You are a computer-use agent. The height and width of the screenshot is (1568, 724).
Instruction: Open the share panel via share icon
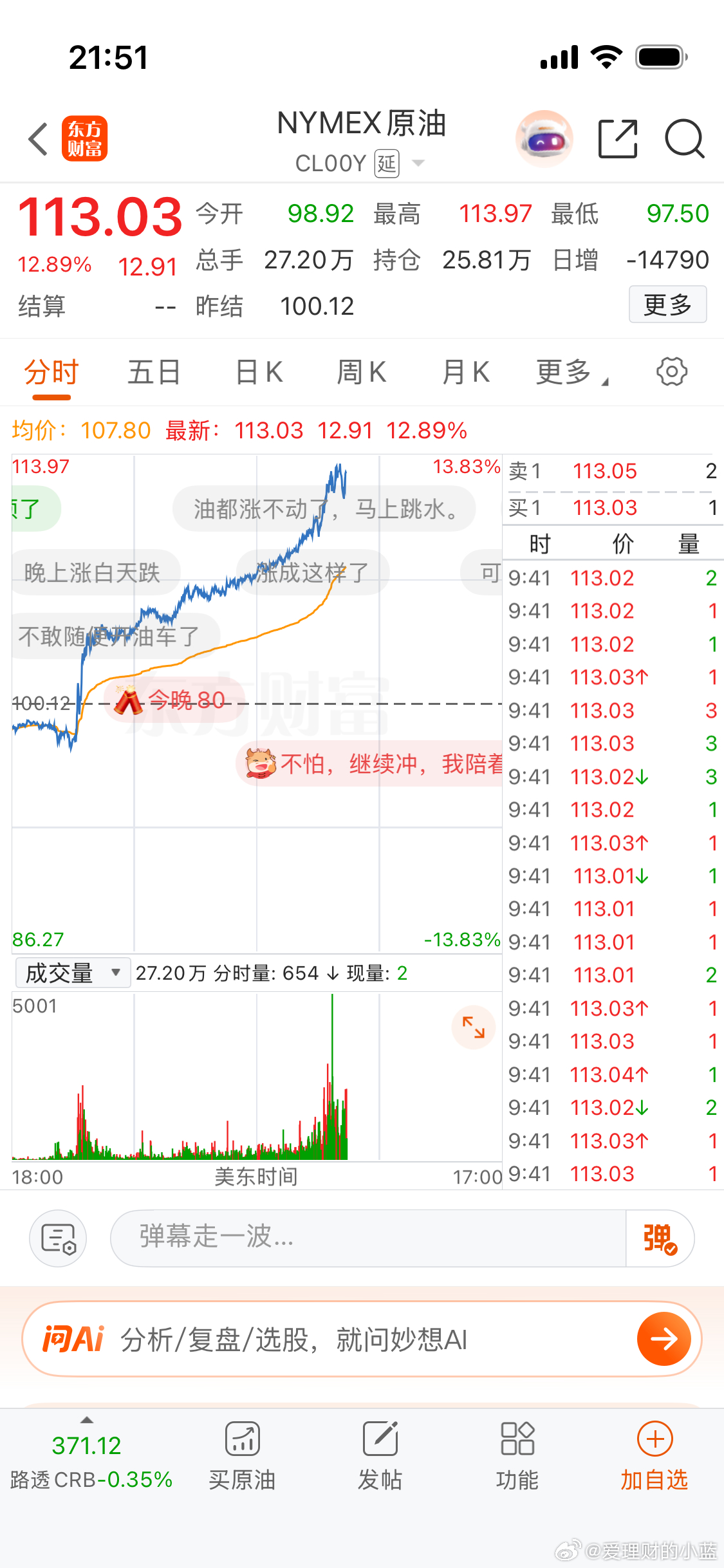(617, 138)
